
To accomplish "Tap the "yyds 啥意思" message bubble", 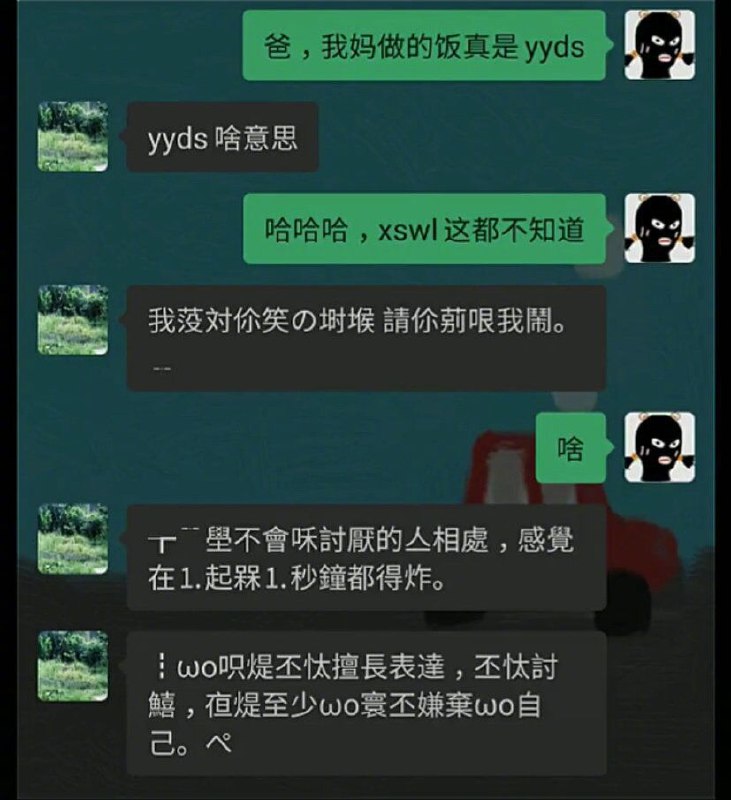I will pos(222,139).
